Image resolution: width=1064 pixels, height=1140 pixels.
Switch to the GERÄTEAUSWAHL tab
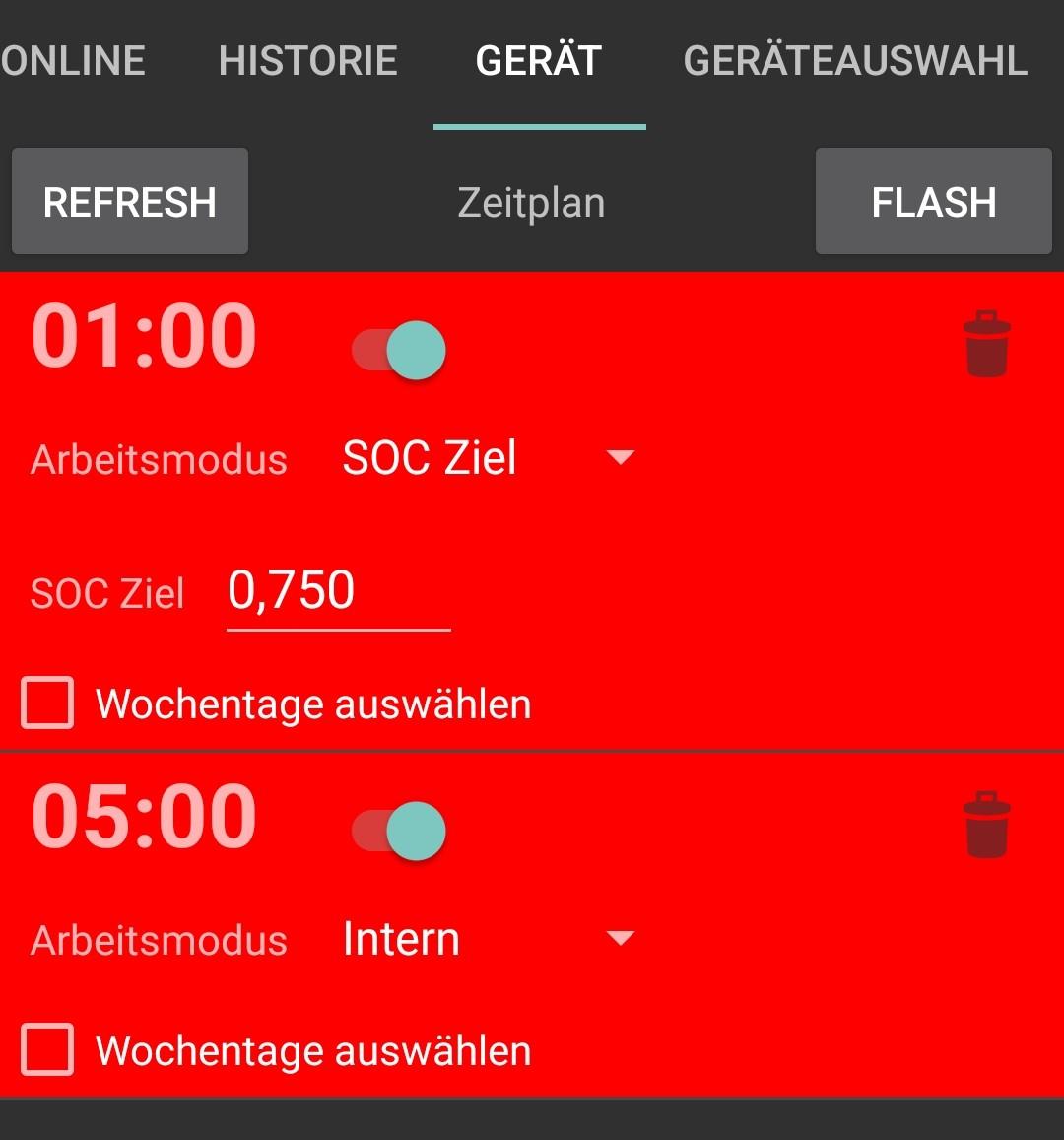point(855,61)
